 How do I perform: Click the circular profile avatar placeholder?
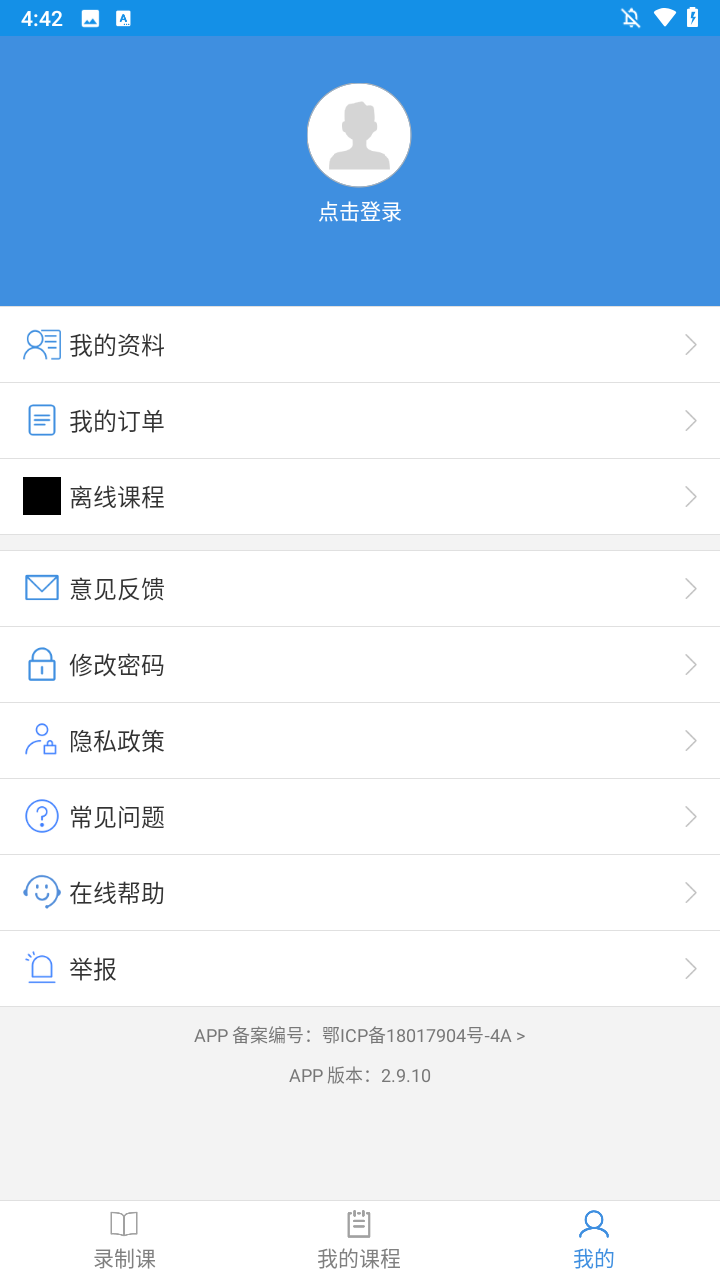[359, 134]
